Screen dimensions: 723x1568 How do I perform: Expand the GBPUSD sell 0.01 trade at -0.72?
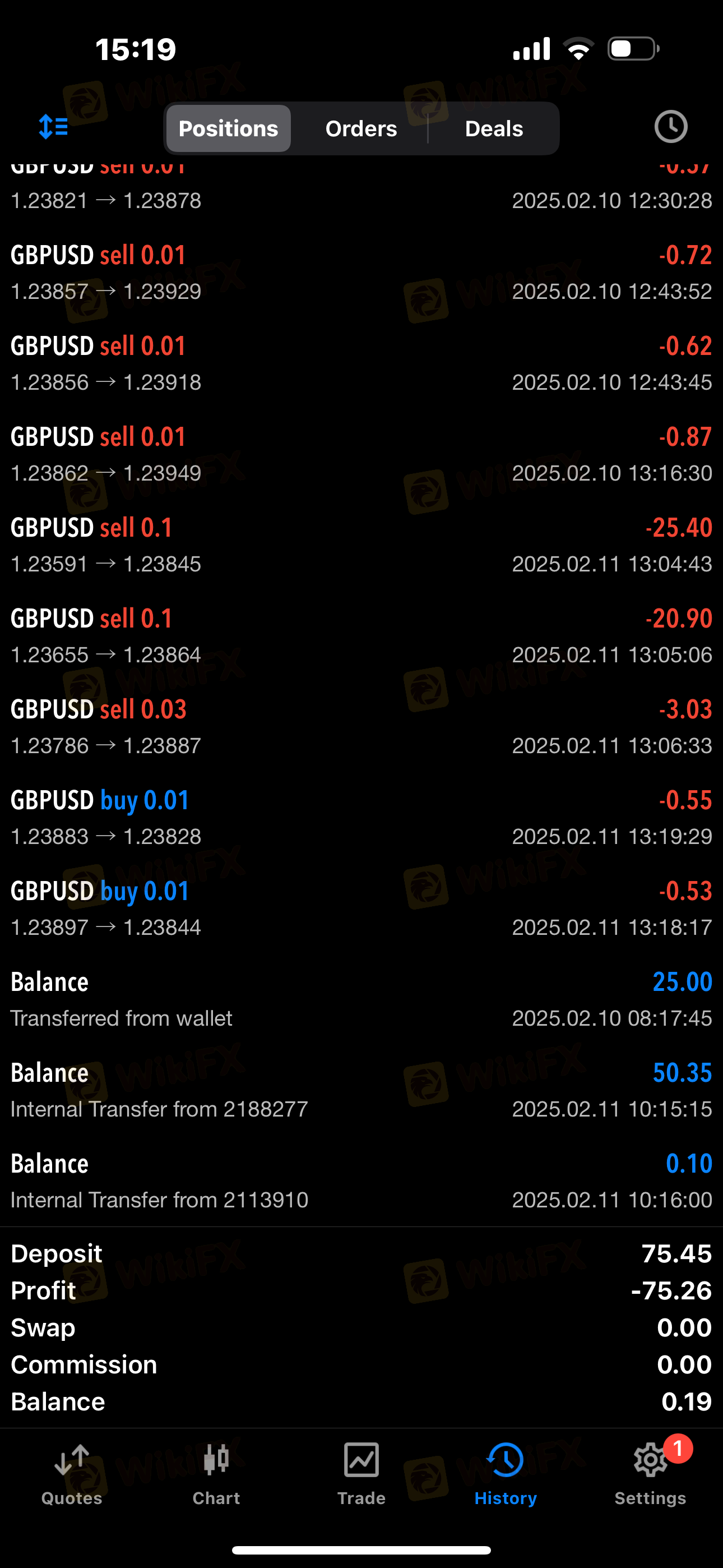pyautogui.click(x=361, y=273)
